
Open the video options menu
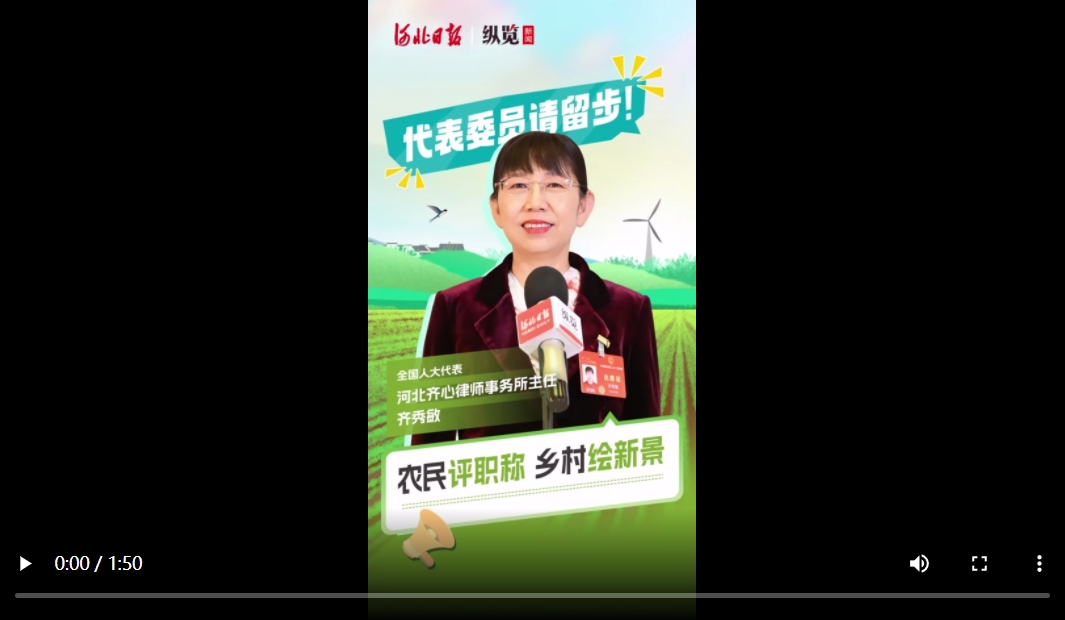tap(1039, 564)
